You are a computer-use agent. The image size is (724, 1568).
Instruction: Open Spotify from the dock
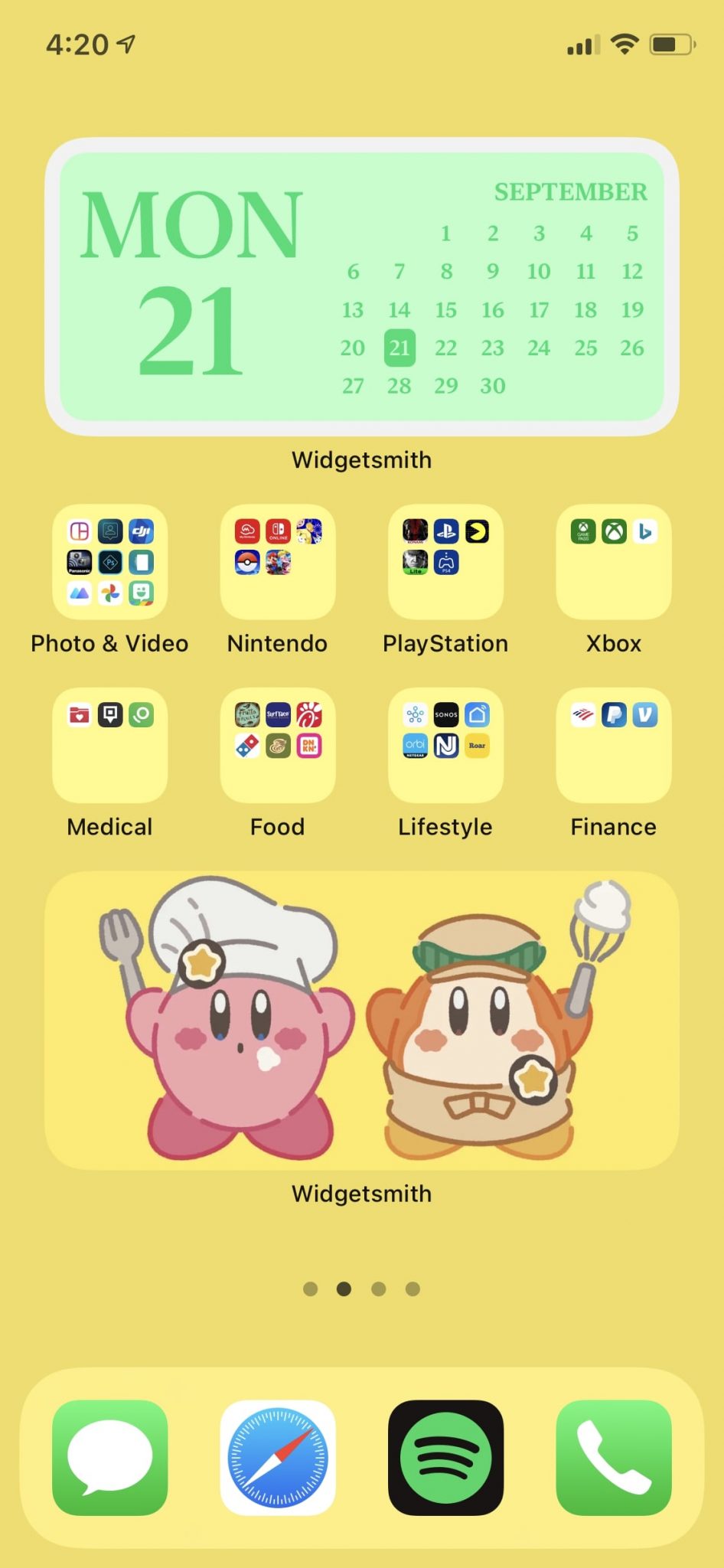click(x=445, y=1458)
